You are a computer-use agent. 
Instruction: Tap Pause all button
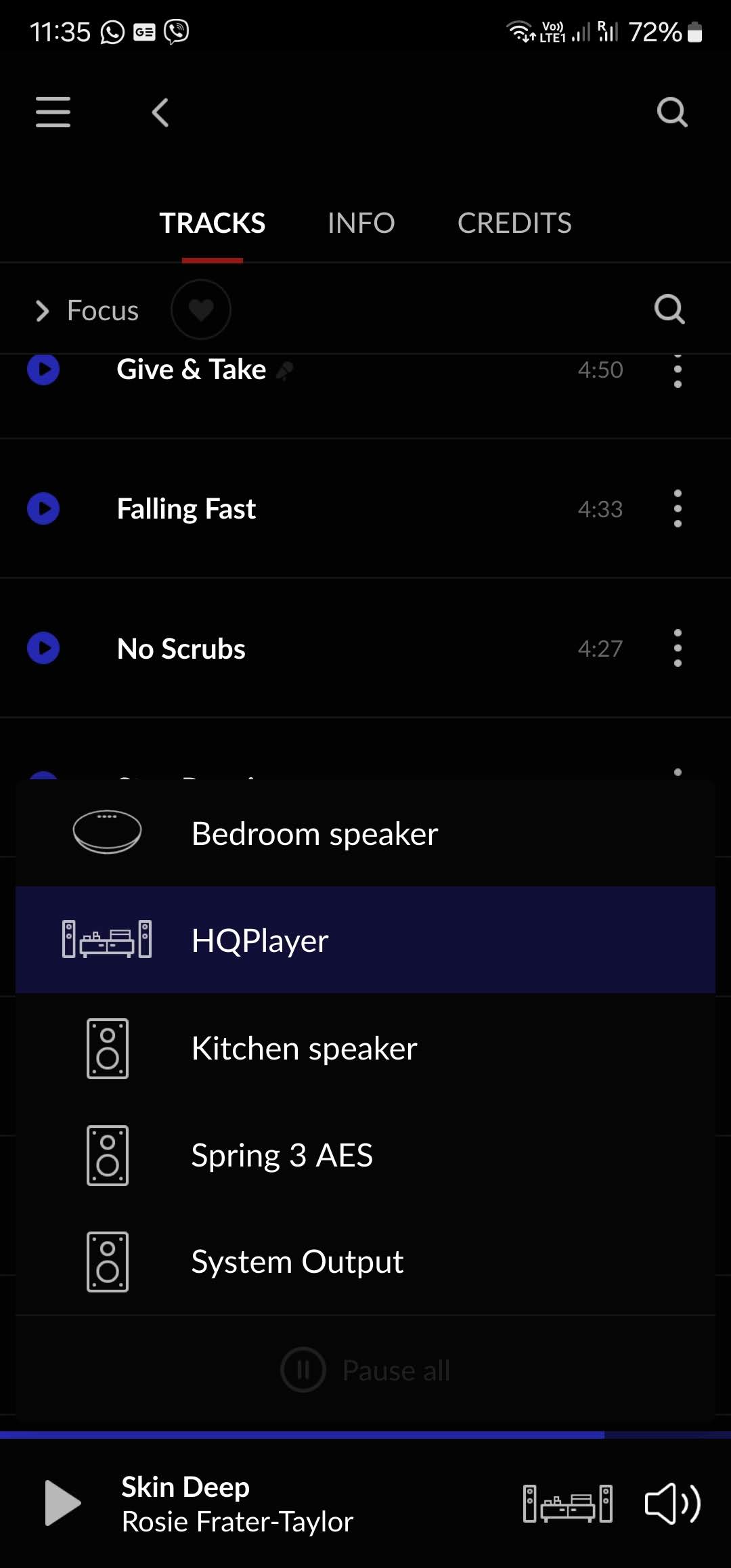point(365,1370)
